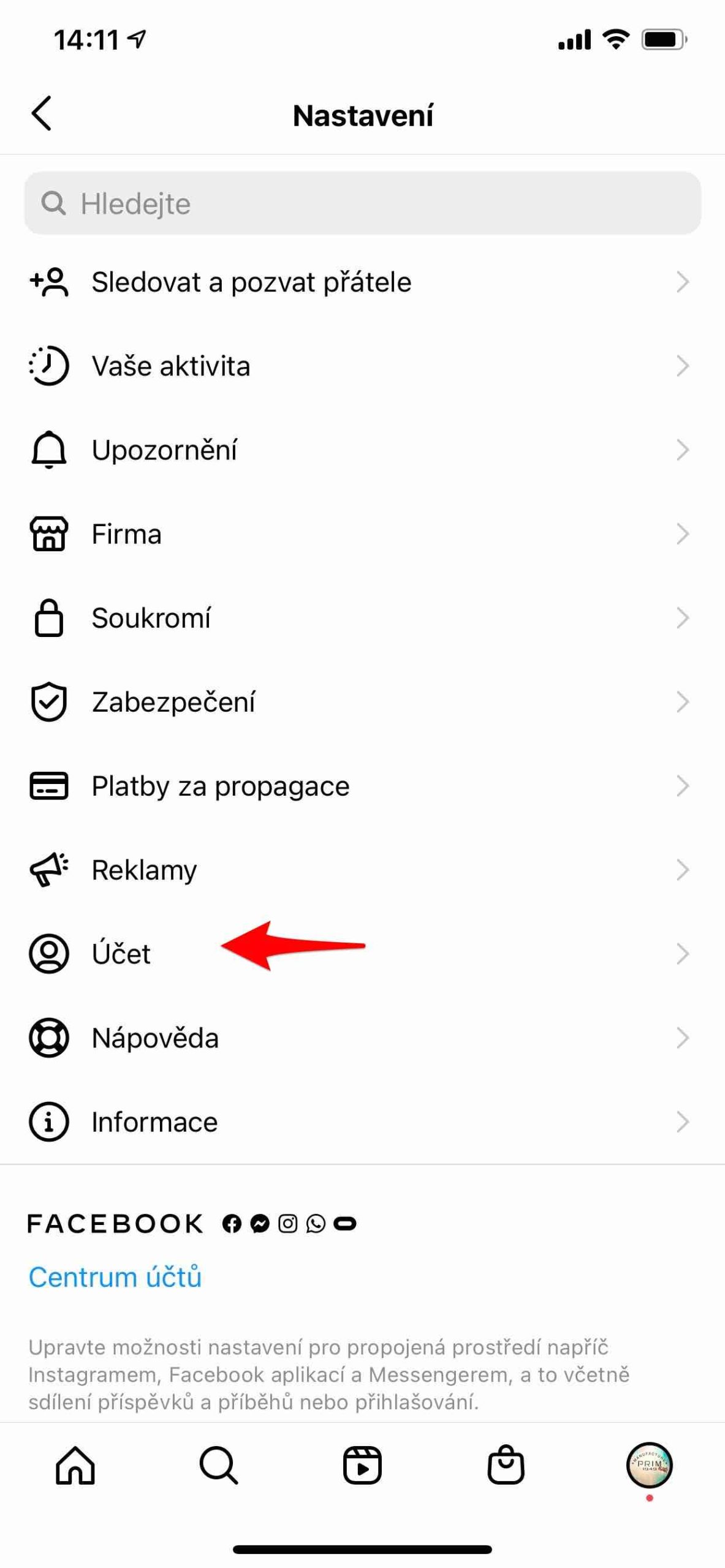The height and width of the screenshot is (1568, 725).
Task: Select Sledovat a pozvat přátele menu entry
Action: coord(251,282)
